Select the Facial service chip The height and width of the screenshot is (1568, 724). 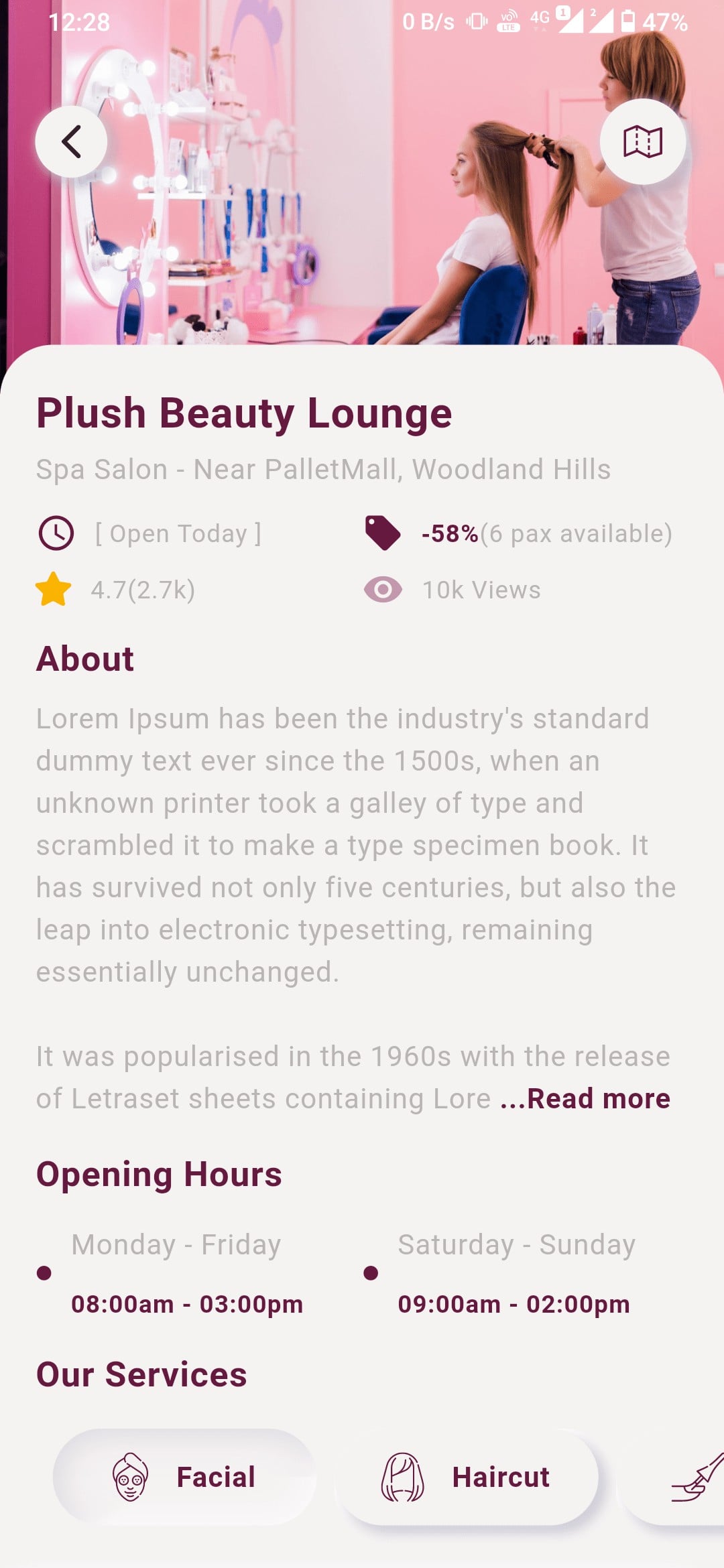[184, 1477]
